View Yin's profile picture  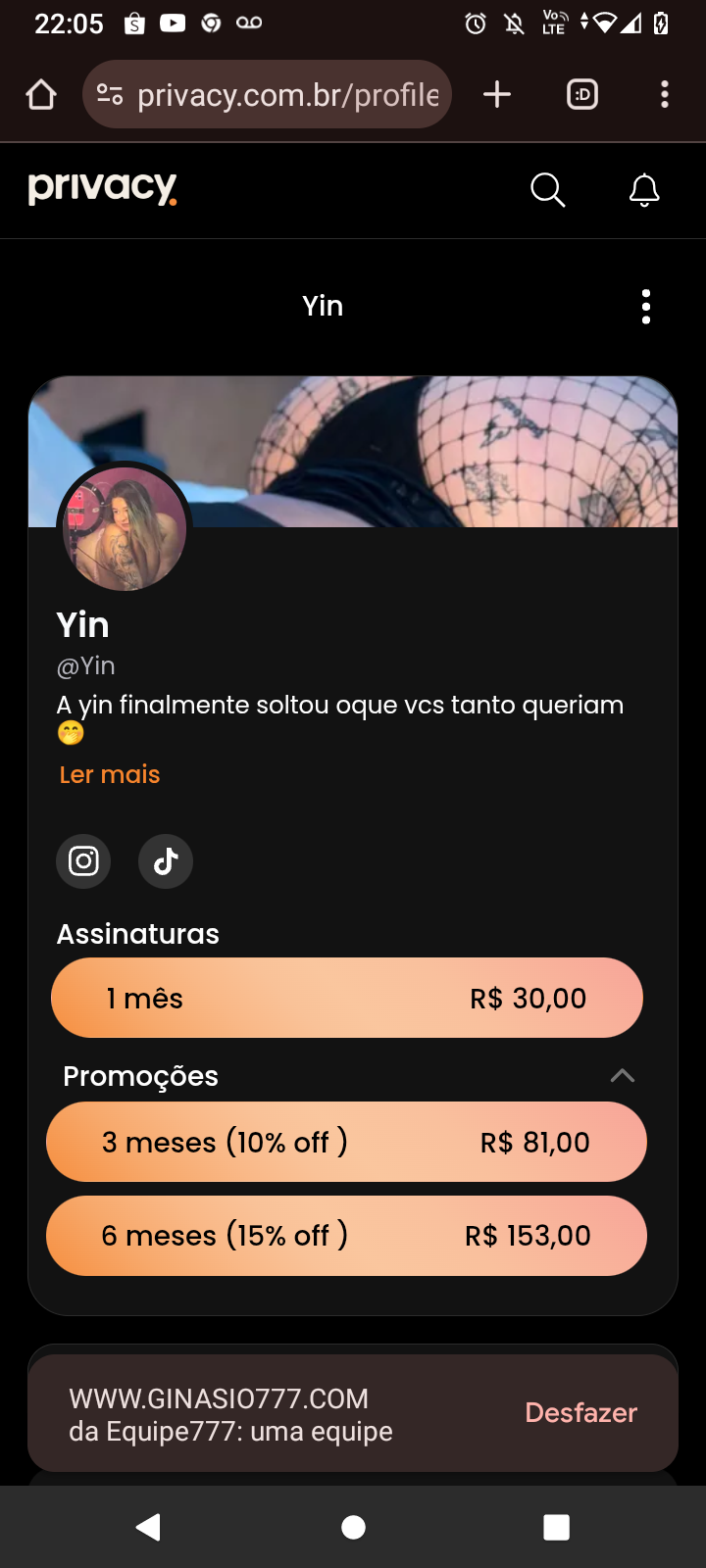[125, 529]
